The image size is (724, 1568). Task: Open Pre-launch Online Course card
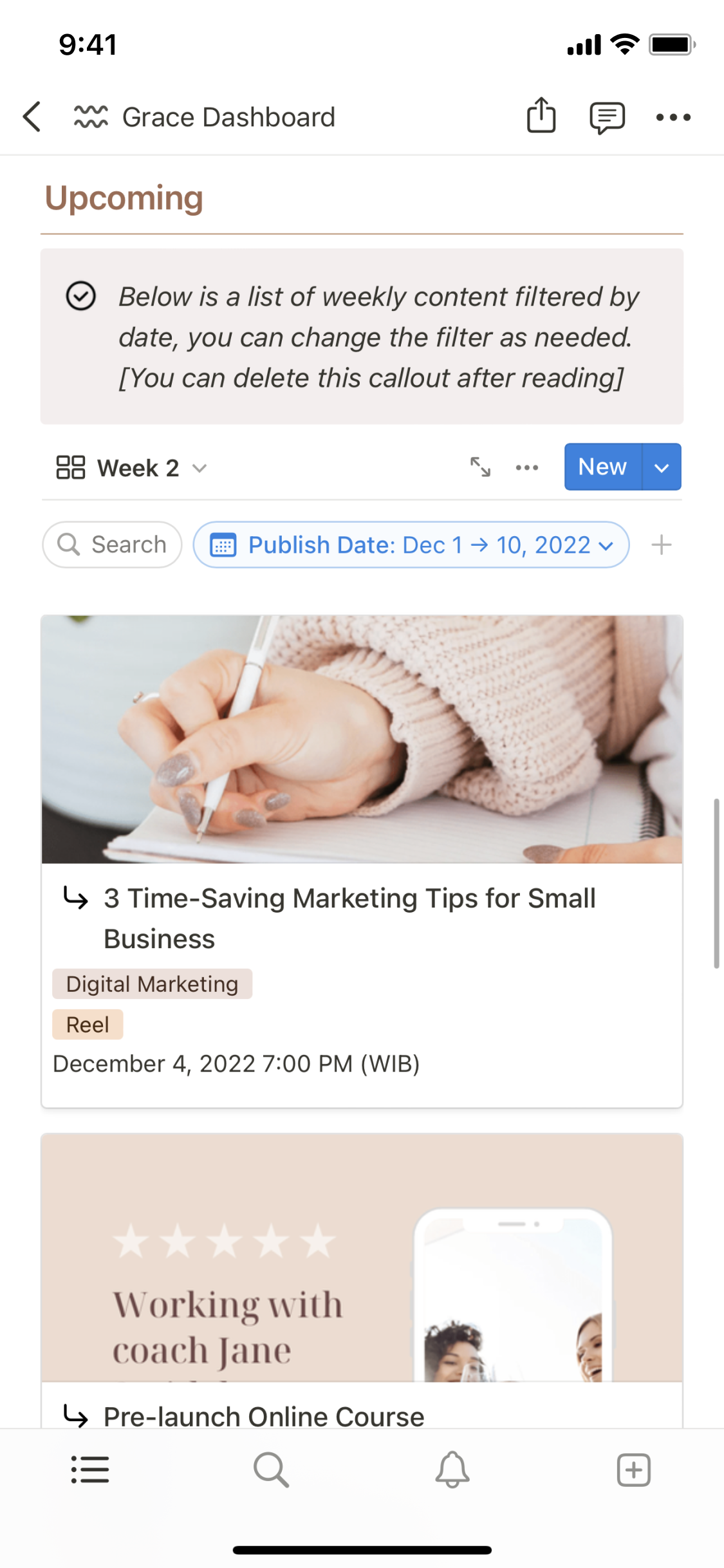[x=264, y=1415]
